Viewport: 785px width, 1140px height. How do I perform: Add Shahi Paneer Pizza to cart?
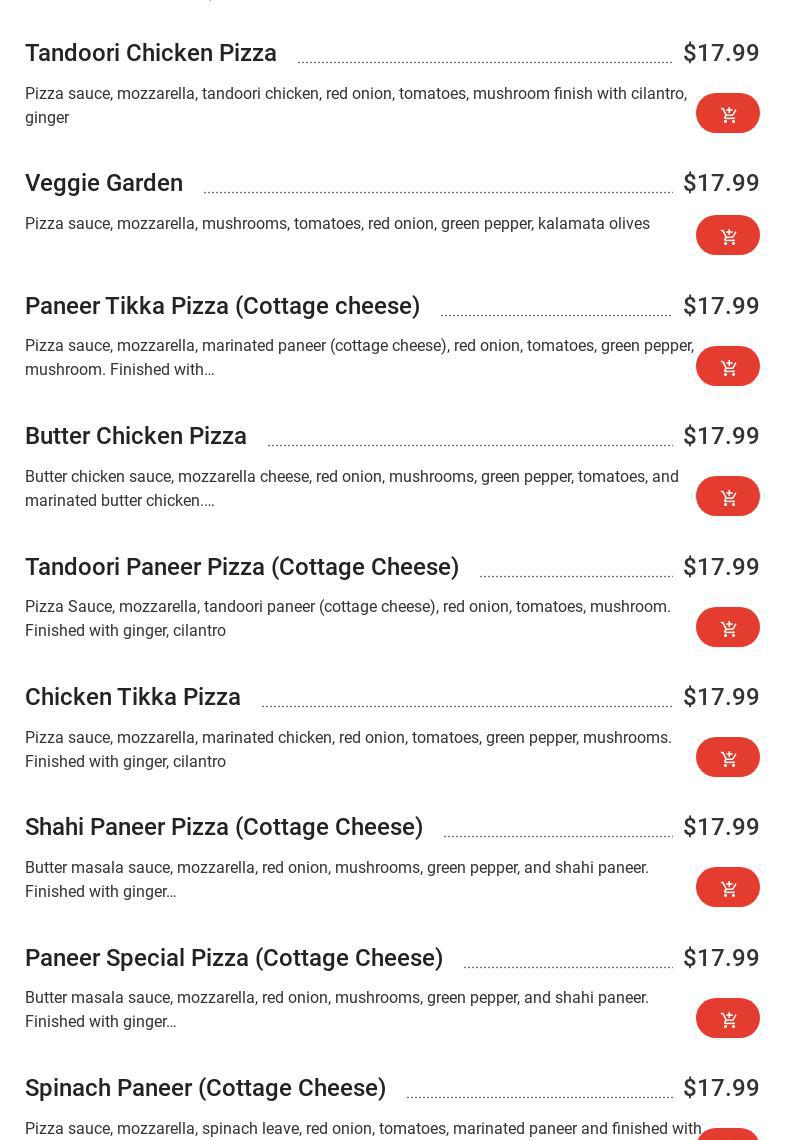pos(727,888)
